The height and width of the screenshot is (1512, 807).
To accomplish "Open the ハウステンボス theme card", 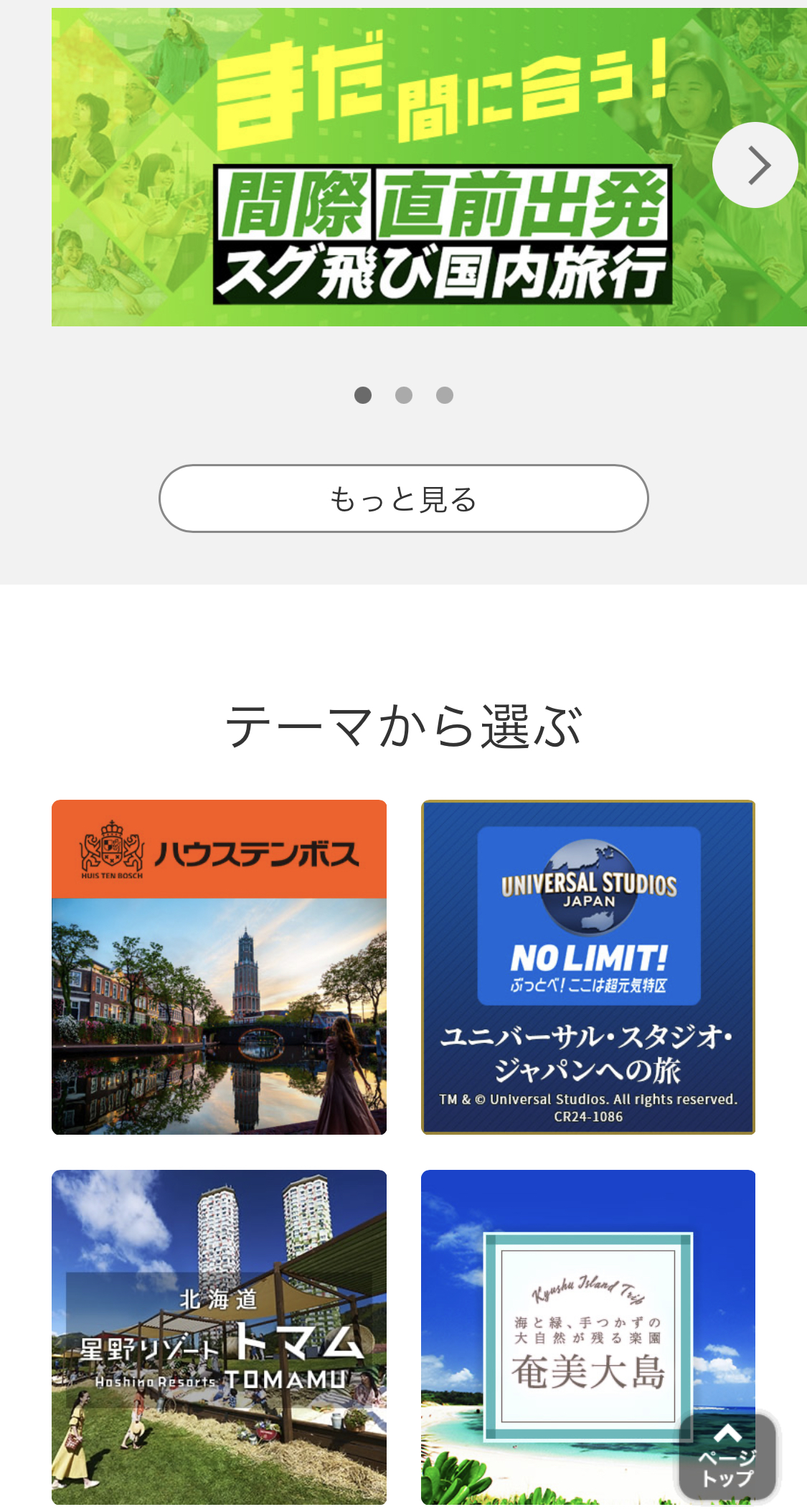I will pyautogui.click(x=219, y=967).
